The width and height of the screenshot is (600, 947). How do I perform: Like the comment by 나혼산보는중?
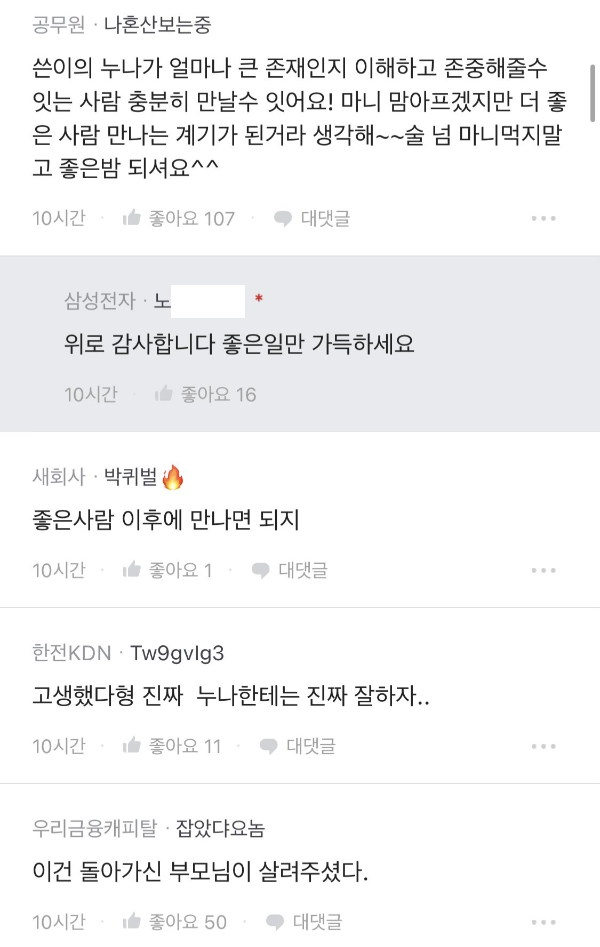tap(177, 218)
